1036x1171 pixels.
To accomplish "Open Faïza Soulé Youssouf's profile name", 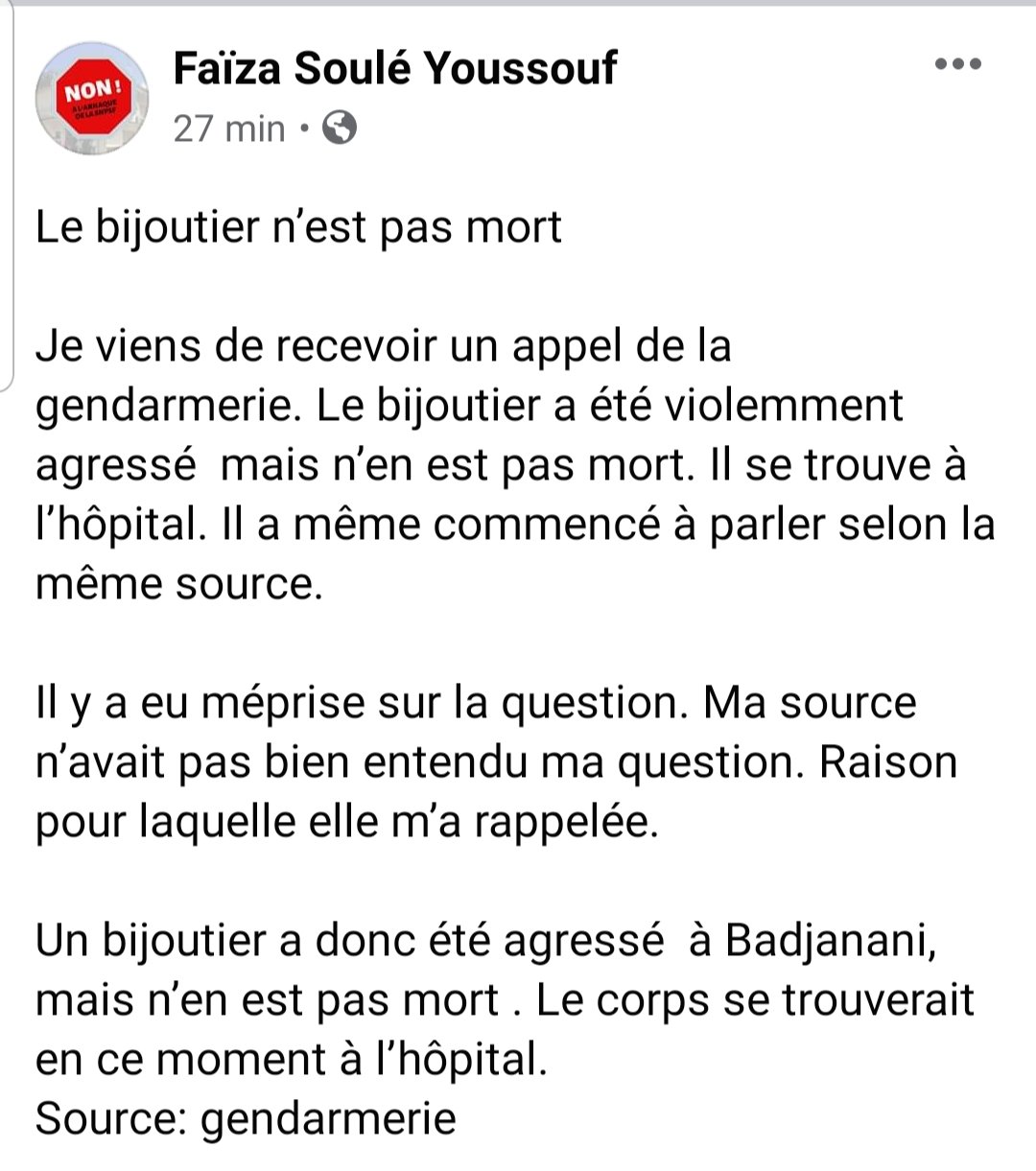I will pos(394,69).
